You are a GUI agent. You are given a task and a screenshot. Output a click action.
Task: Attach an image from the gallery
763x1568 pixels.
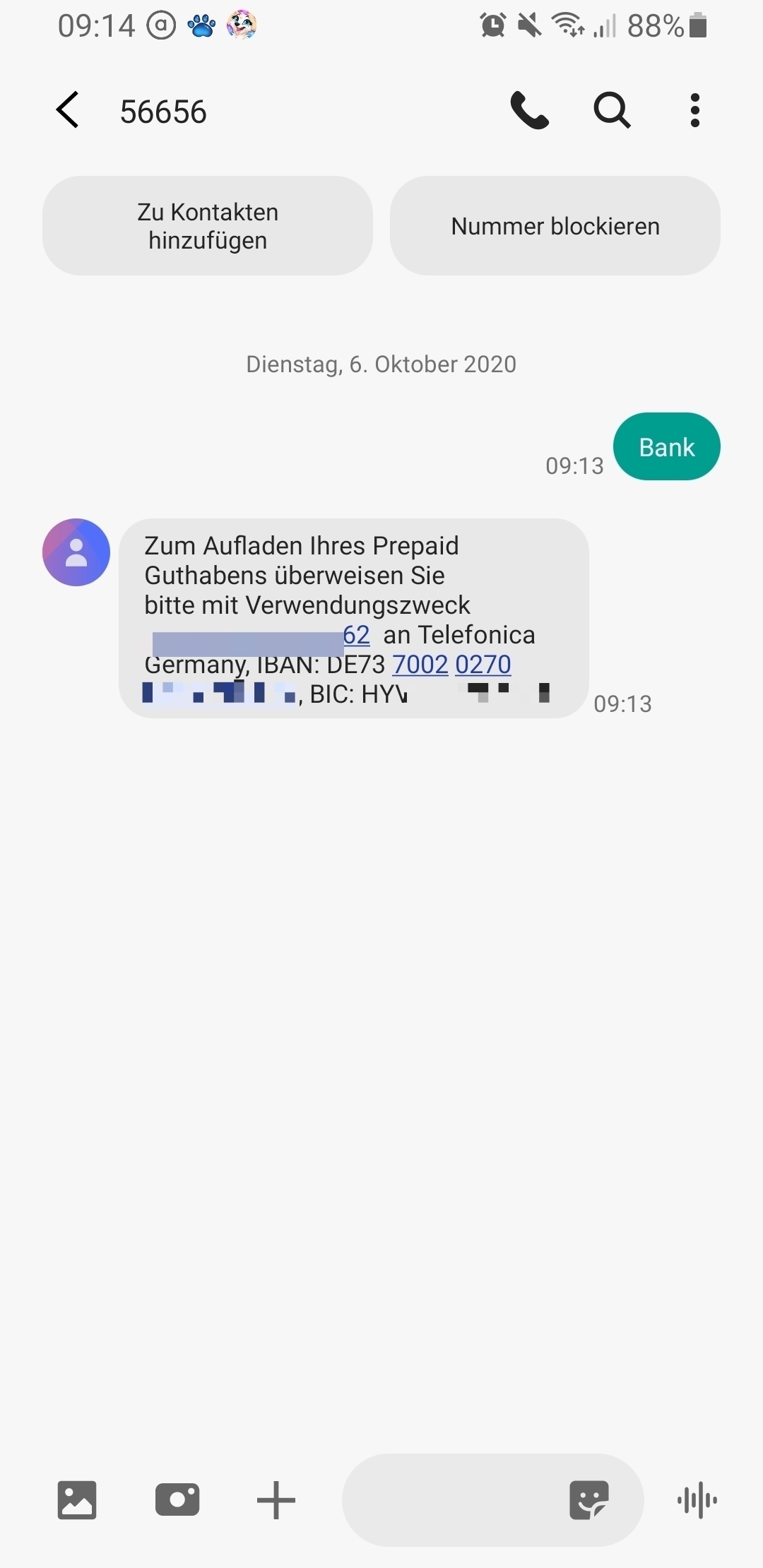point(77,1499)
